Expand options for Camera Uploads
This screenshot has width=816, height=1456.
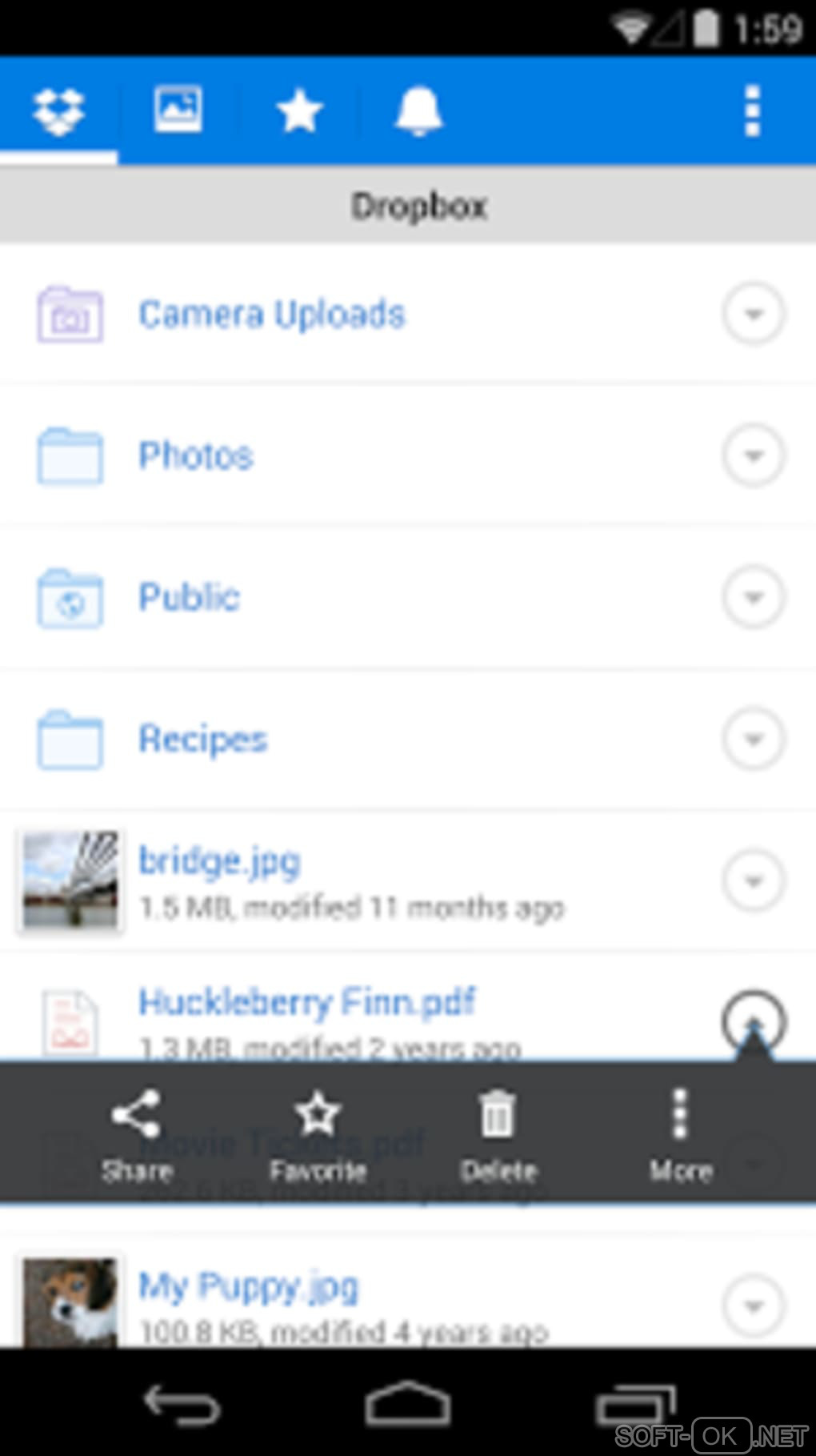pyautogui.click(x=754, y=314)
